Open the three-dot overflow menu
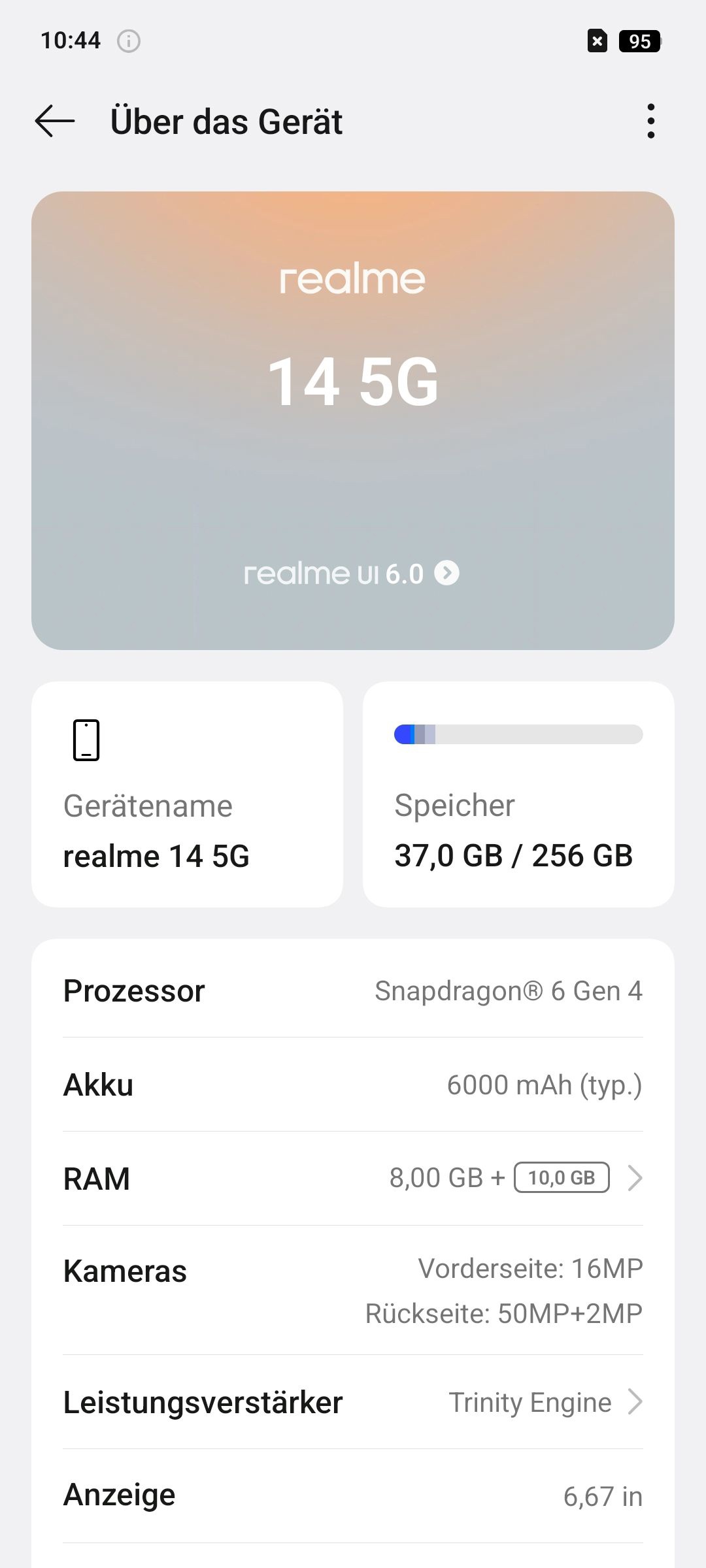Image resolution: width=706 pixels, height=1568 pixels. pyautogui.click(x=650, y=122)
